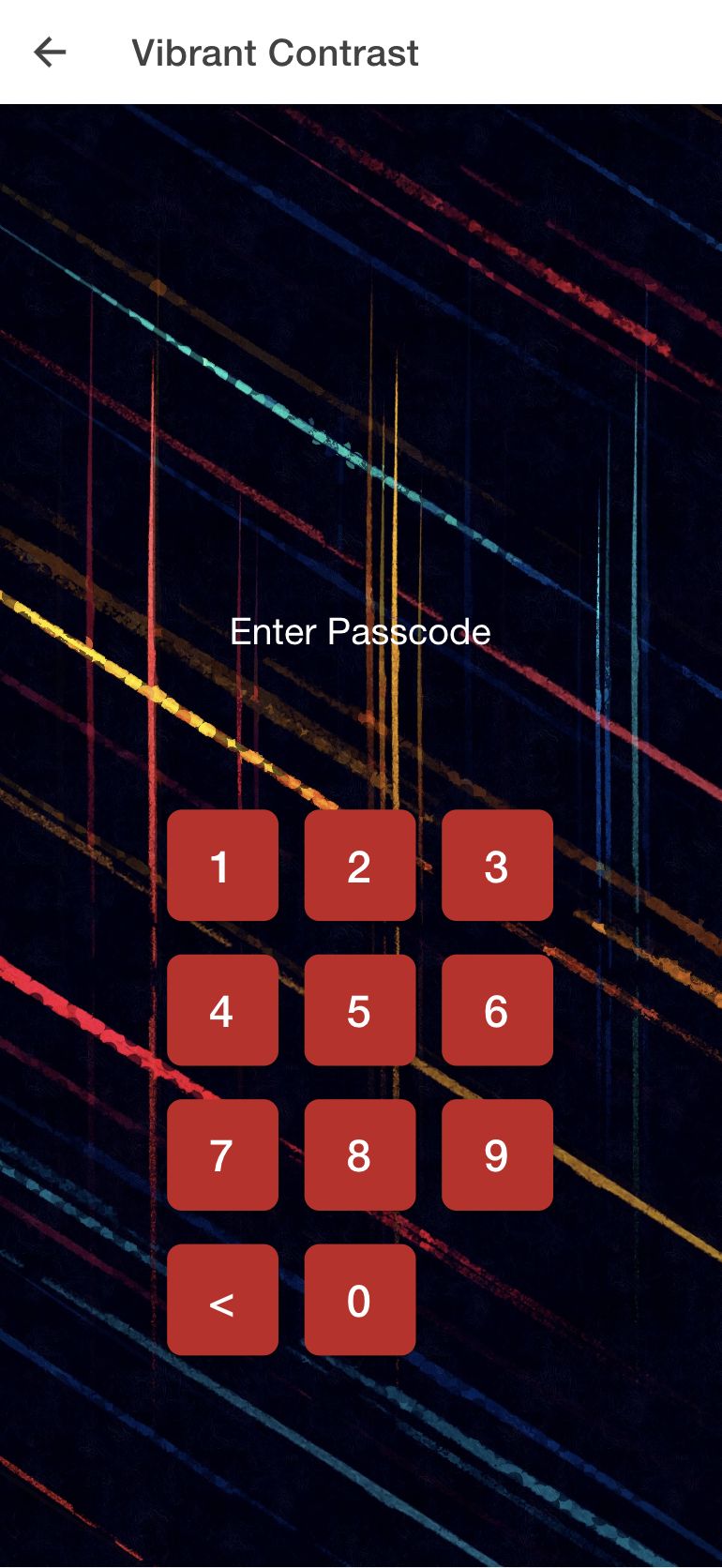The width and height of the screenshot is (722, 1568).
Task: Tap the 0 key
Action: coord(360,1300)
